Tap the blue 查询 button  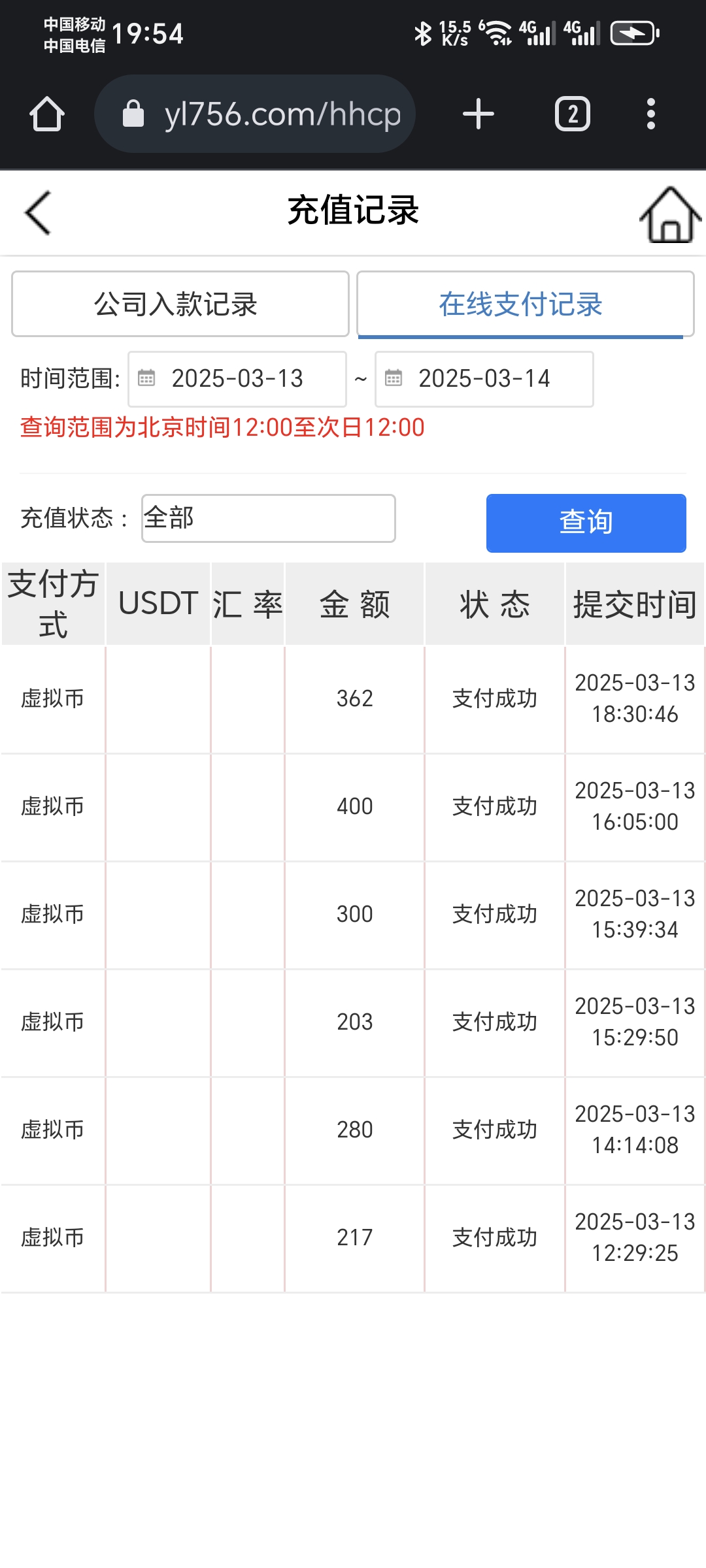(585, 520)
